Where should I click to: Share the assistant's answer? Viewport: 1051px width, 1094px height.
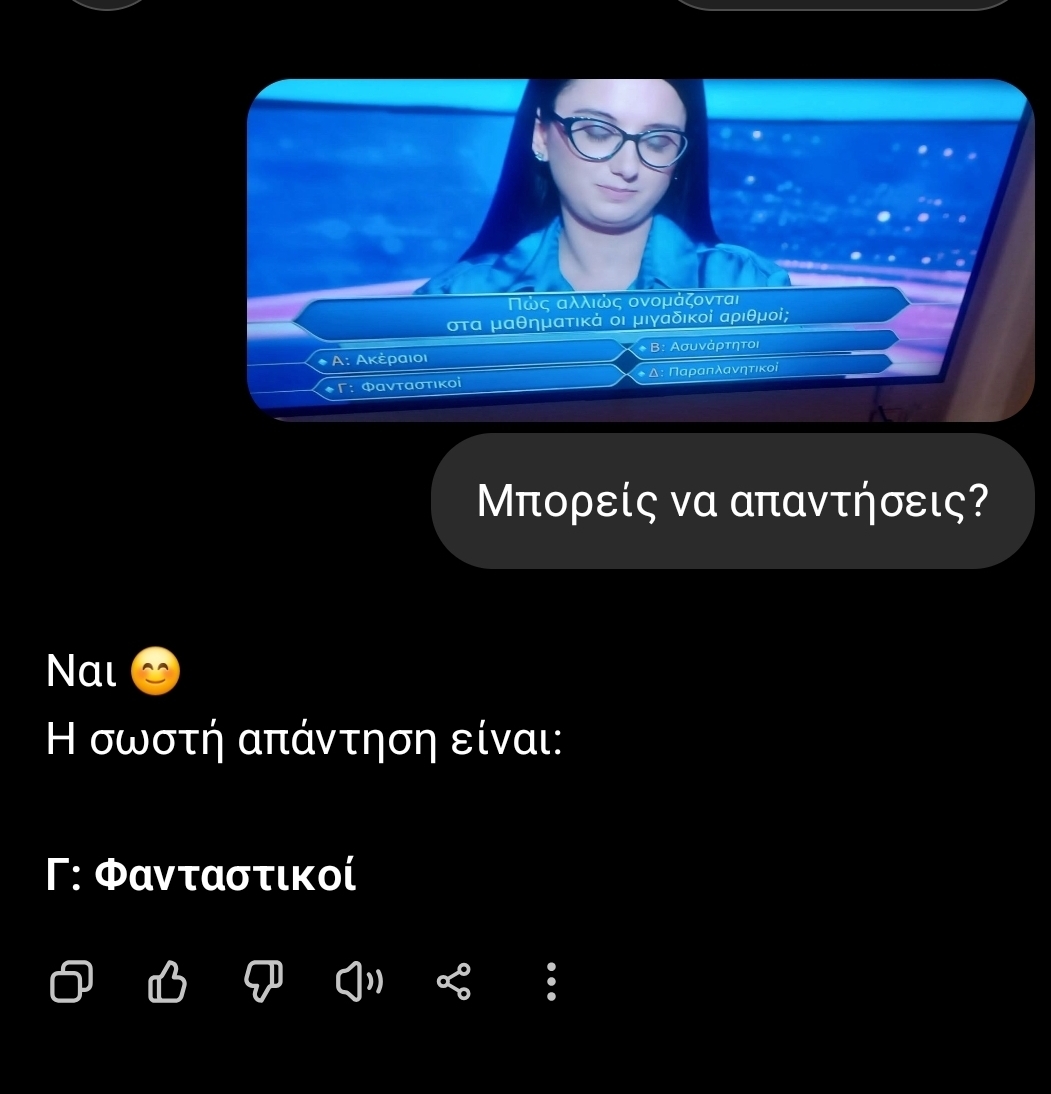454,982
